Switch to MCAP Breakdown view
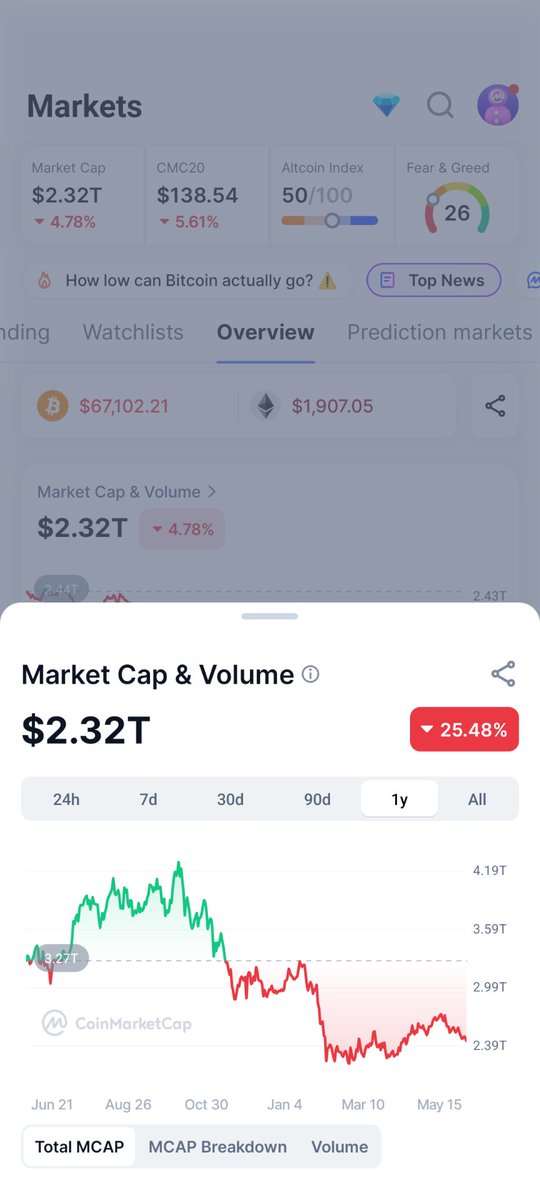This screenshot has width=540, height=1200. click(x=218, y=1147)
